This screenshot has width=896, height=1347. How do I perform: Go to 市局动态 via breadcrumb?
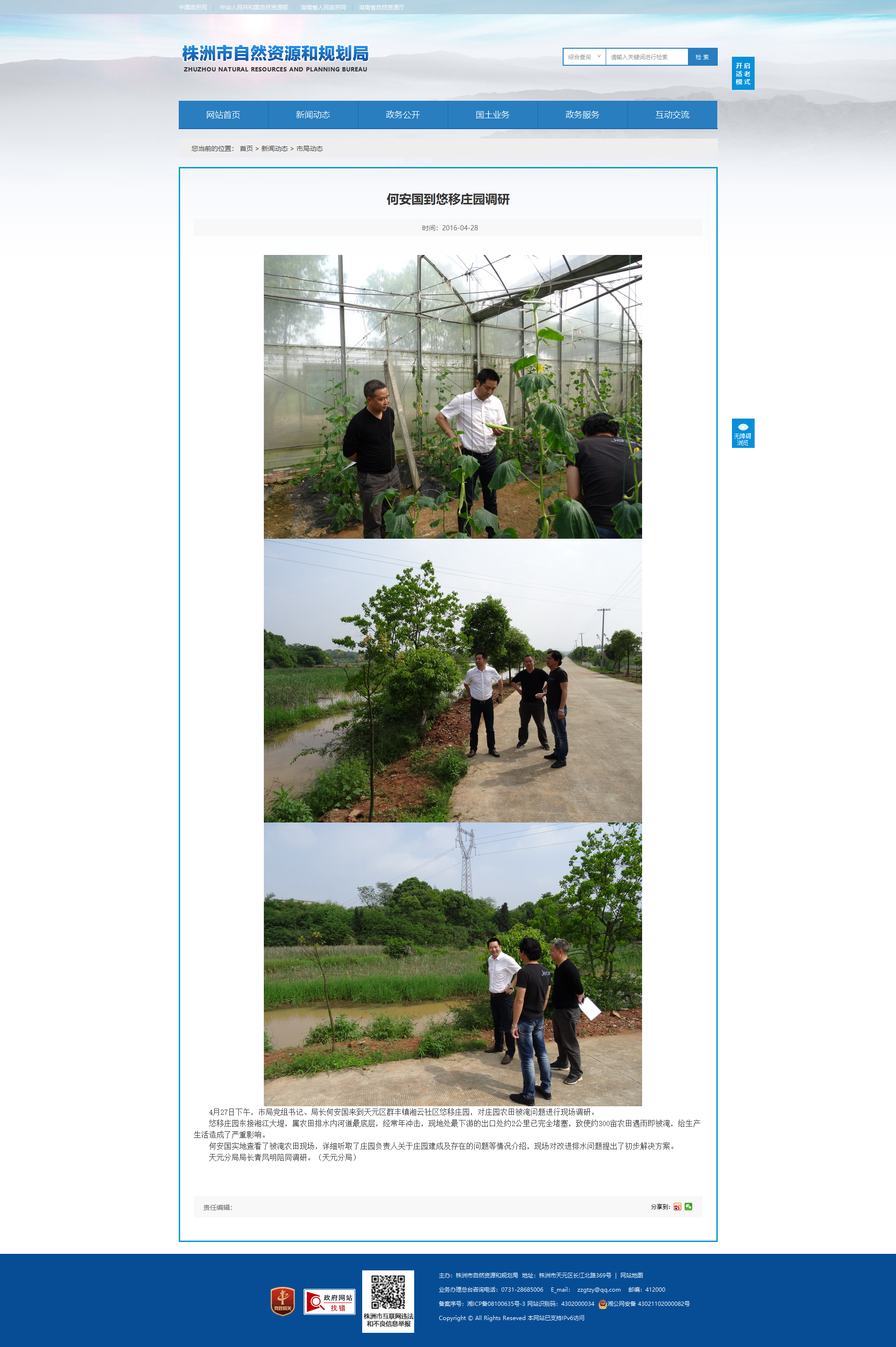(310, 149)
